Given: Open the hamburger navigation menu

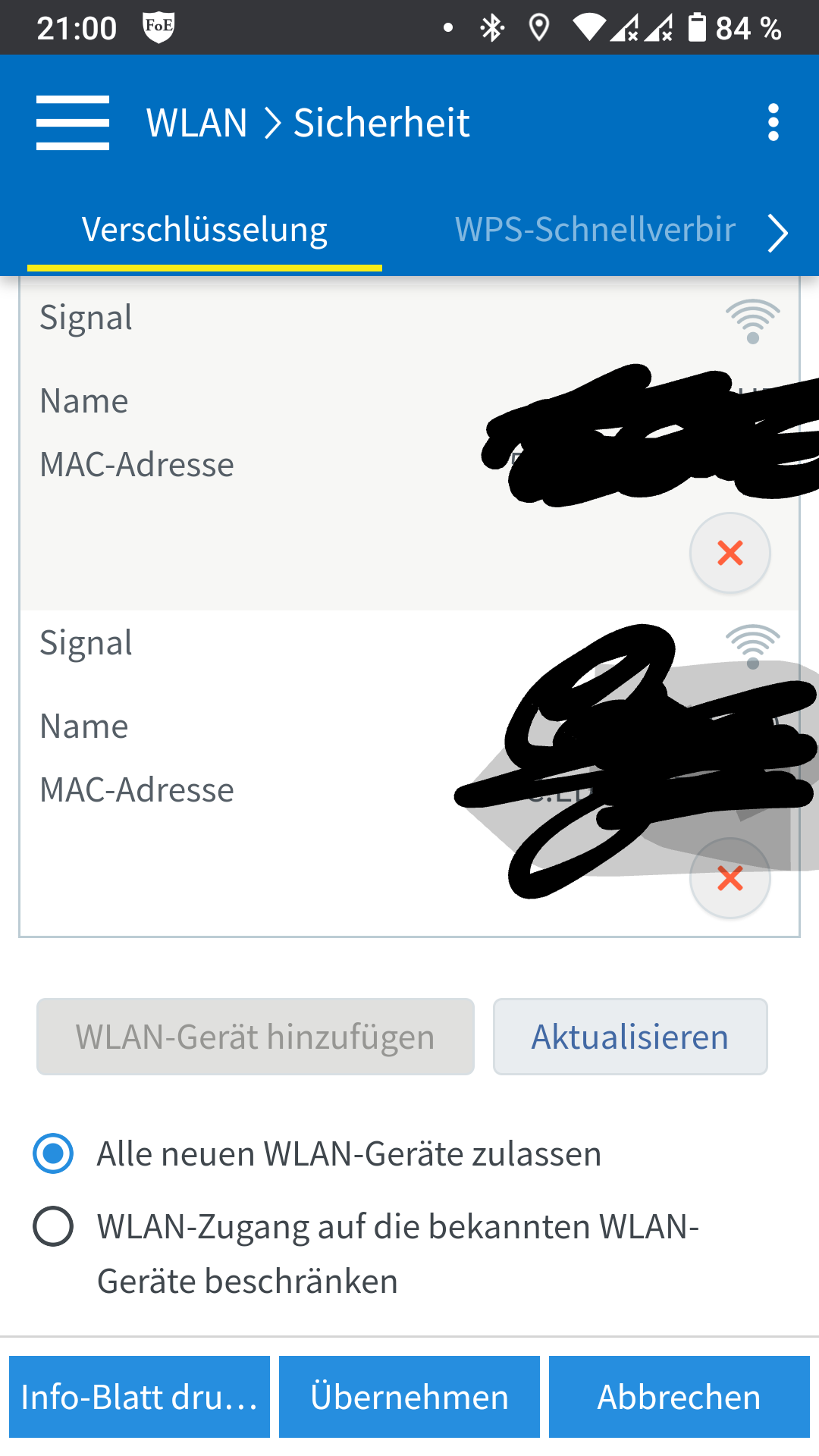Looking at the screenshot, I should click(73, 123).
